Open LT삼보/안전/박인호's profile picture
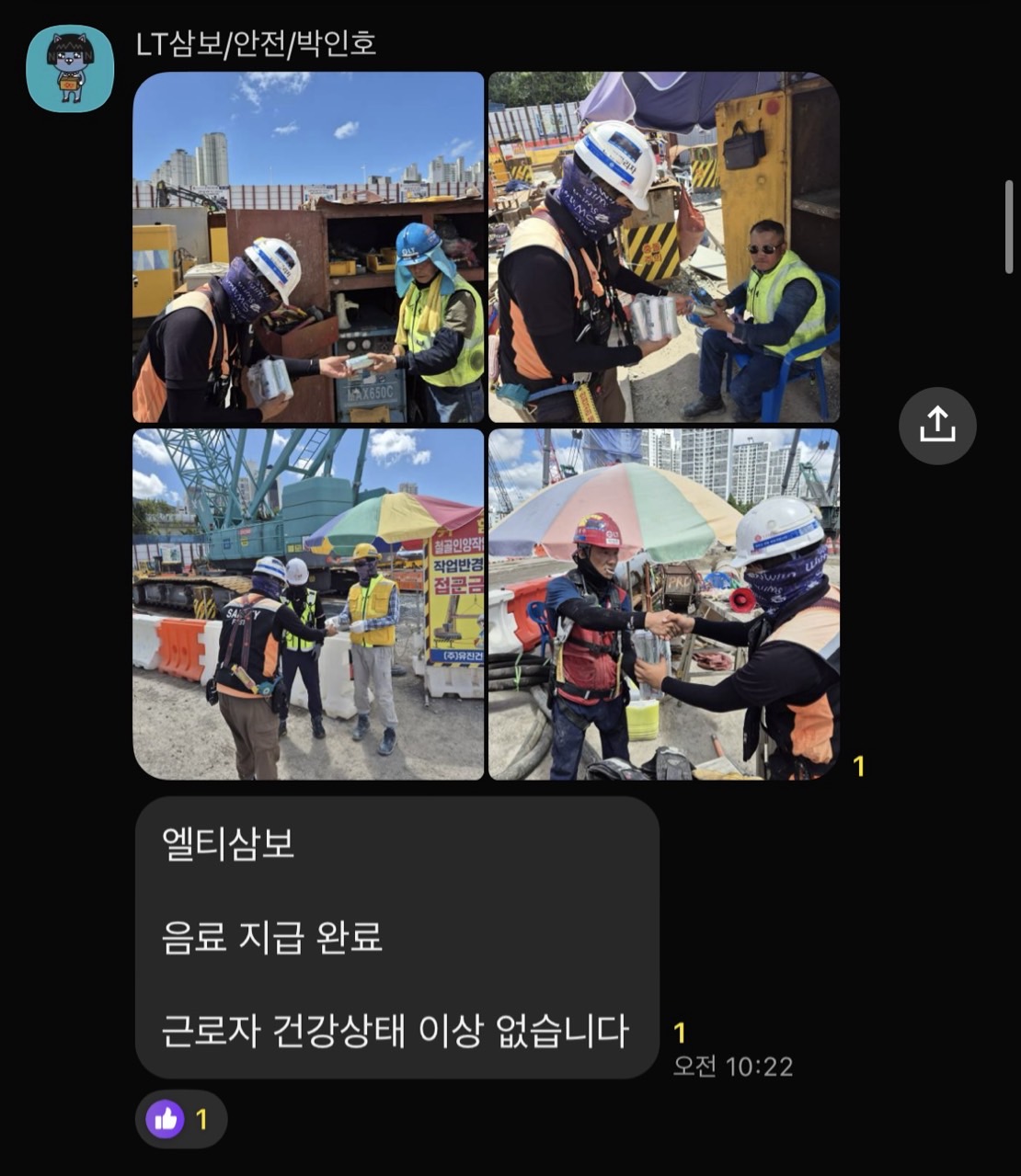The width and height of the screenshot is (1021, 1176). pyautogui.click(x=70, y=69)
